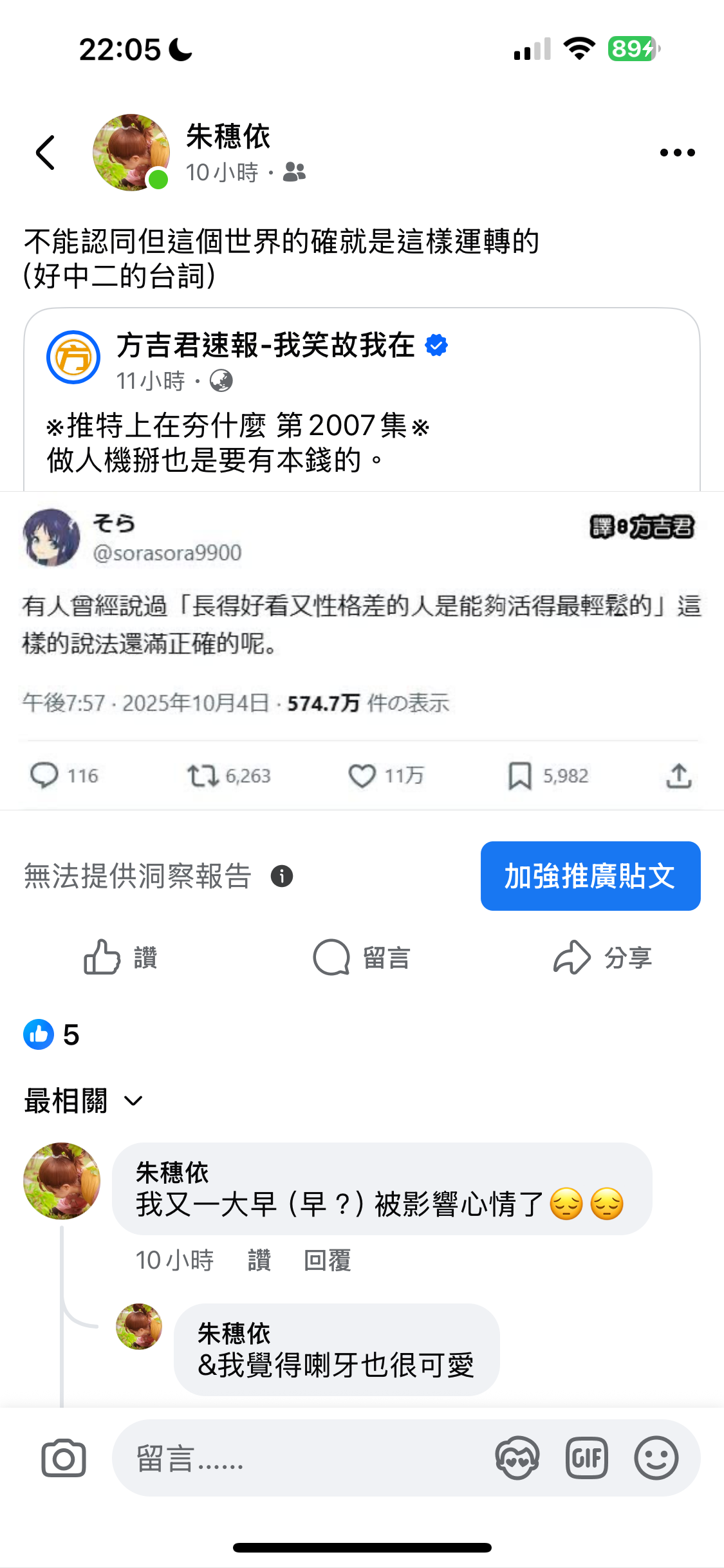This screenshot has height=1568, width=724.
Task: Open the camera to attach a photo
Action: click(x=64, y=1458)
